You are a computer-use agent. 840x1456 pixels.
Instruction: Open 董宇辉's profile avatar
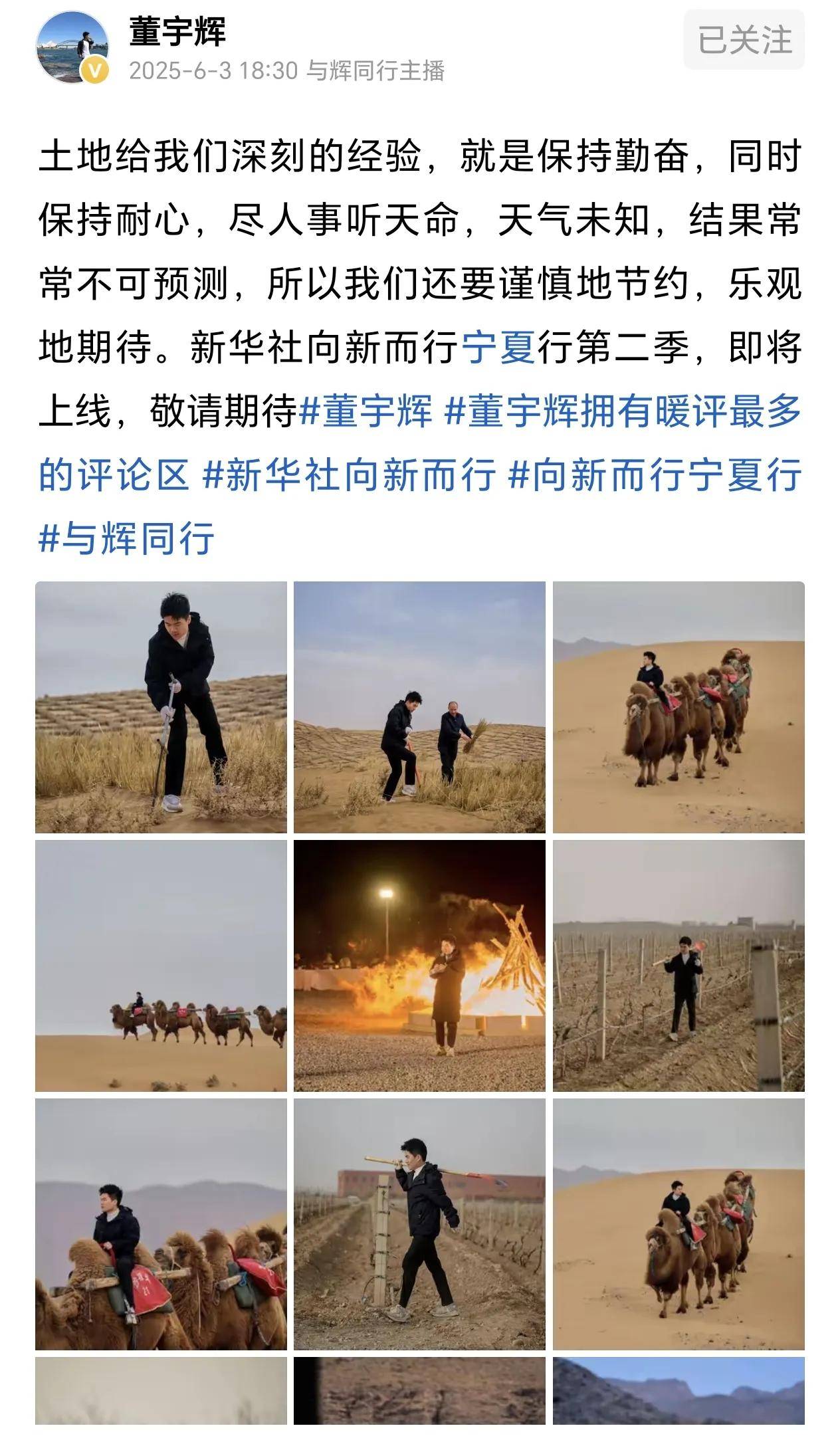(x=72, y=47)
